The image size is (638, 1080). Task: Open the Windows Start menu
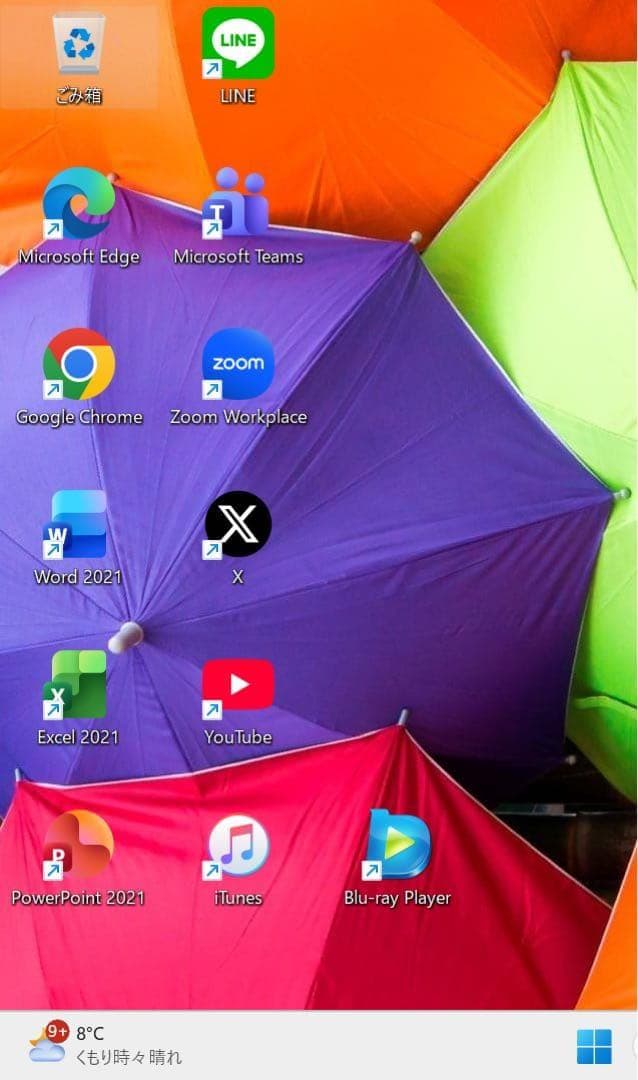(x=594, y=1047)
